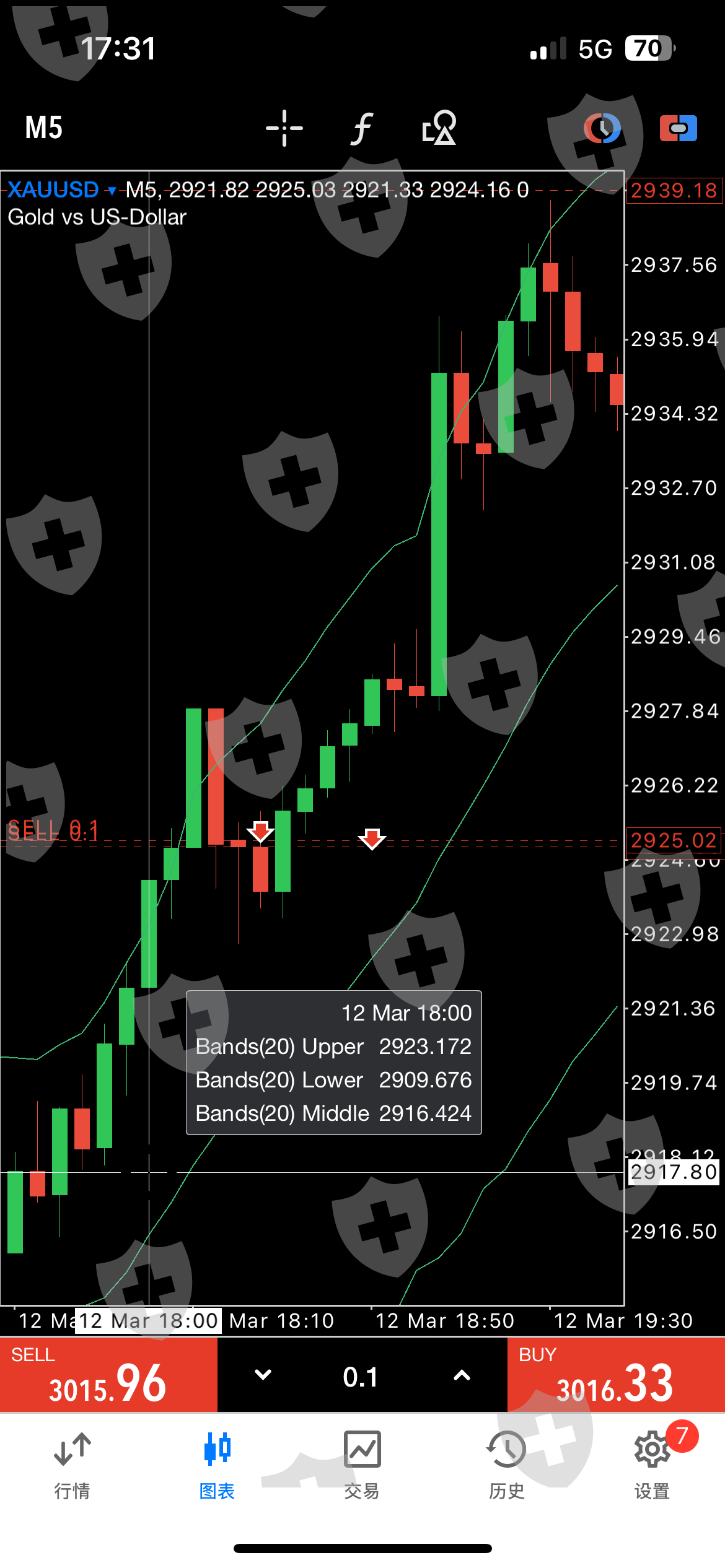Change the M5 chart timeframe
Screen dimensions: 725x1568
(44, 128)
